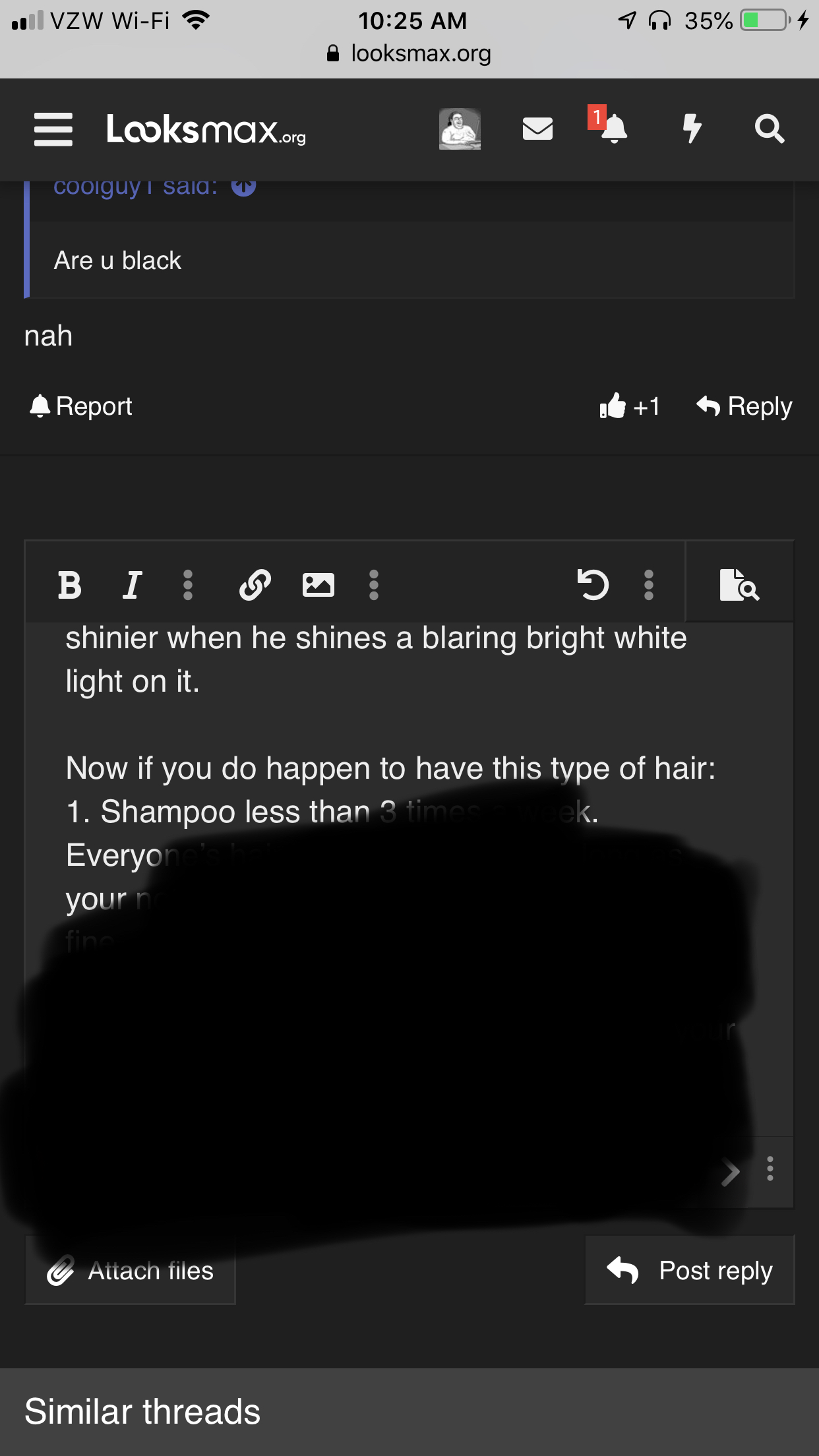Image resolution: width=819 pixels, height=1456 pixels.
Task: Preview the reply draft
Action: tap(739, 585)
